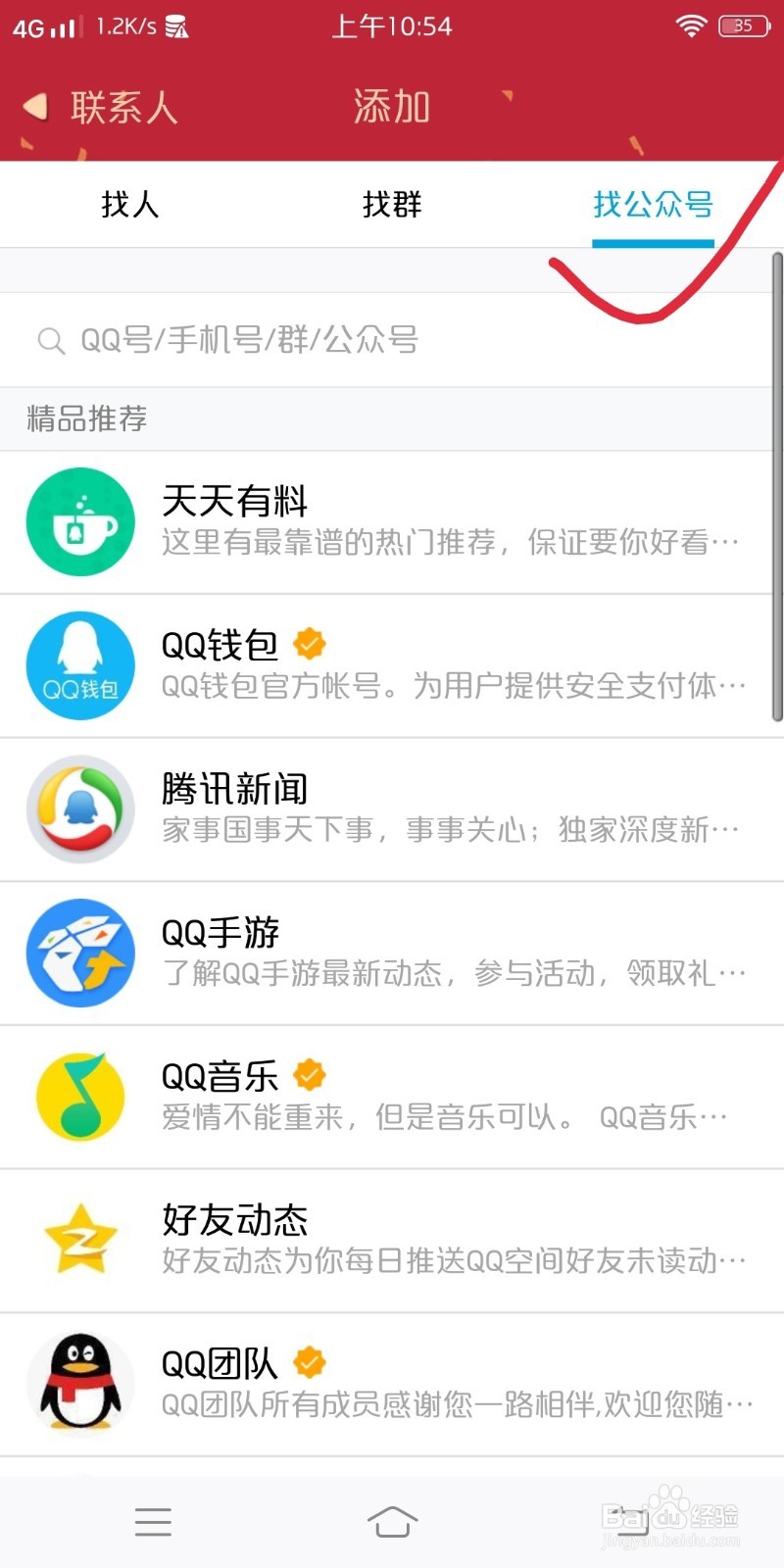784x1568 pixels.
Task: View the 好友动态 account
Action: pyautogui.click(x=392, y=1240)
